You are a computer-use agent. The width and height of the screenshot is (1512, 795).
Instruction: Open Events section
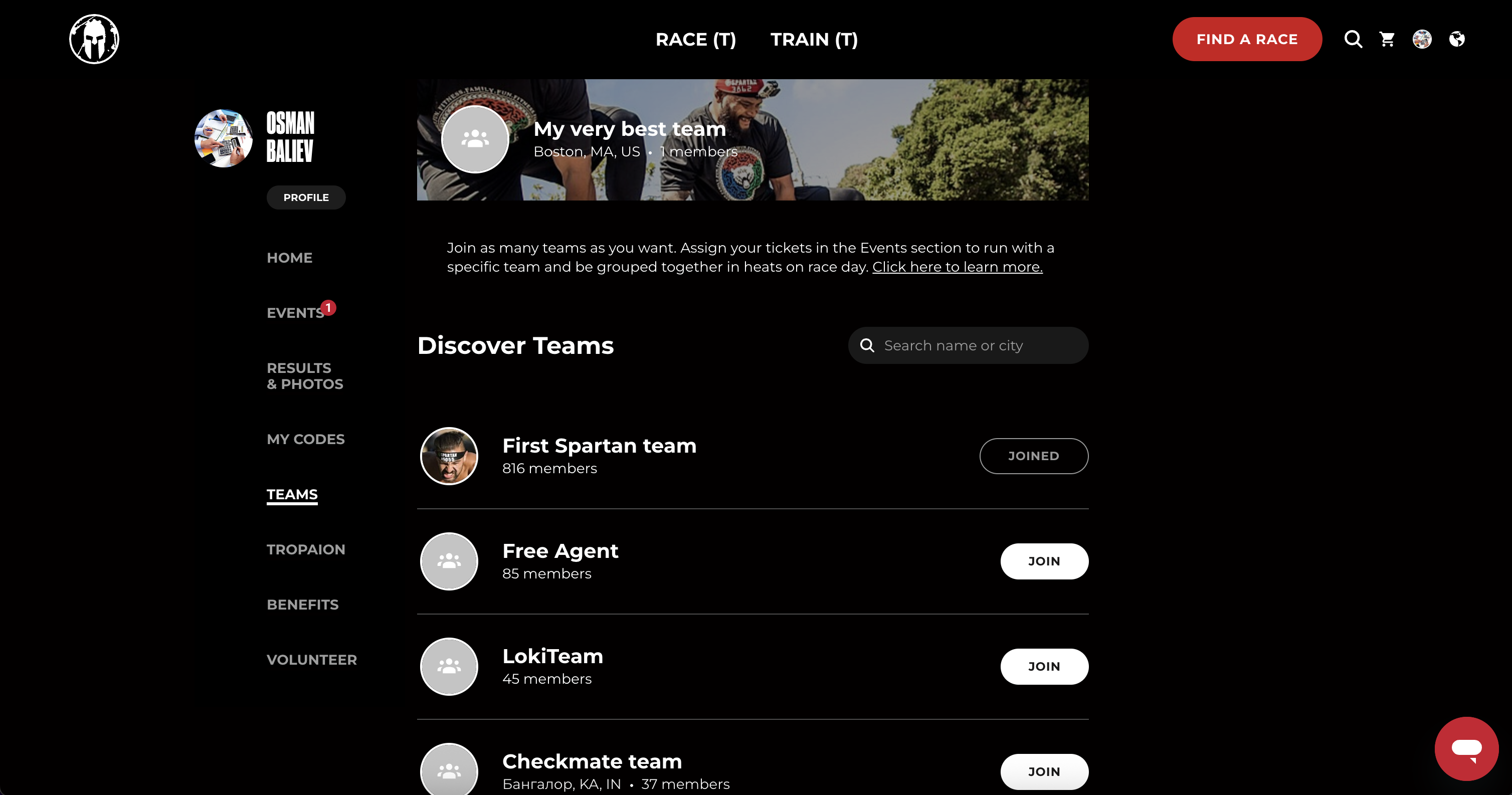click(x=295, y=313)
